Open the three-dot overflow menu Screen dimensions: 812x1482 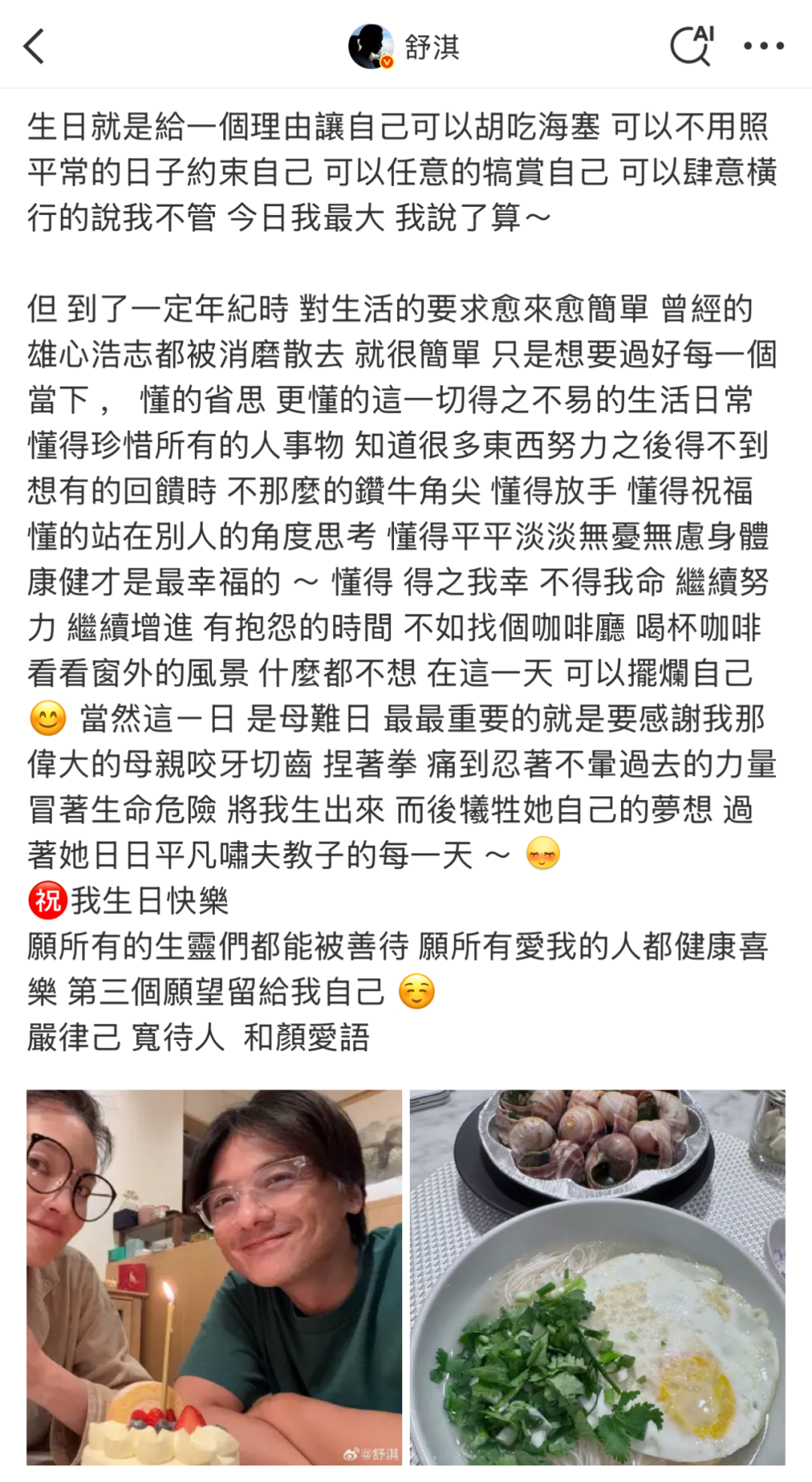764,47
